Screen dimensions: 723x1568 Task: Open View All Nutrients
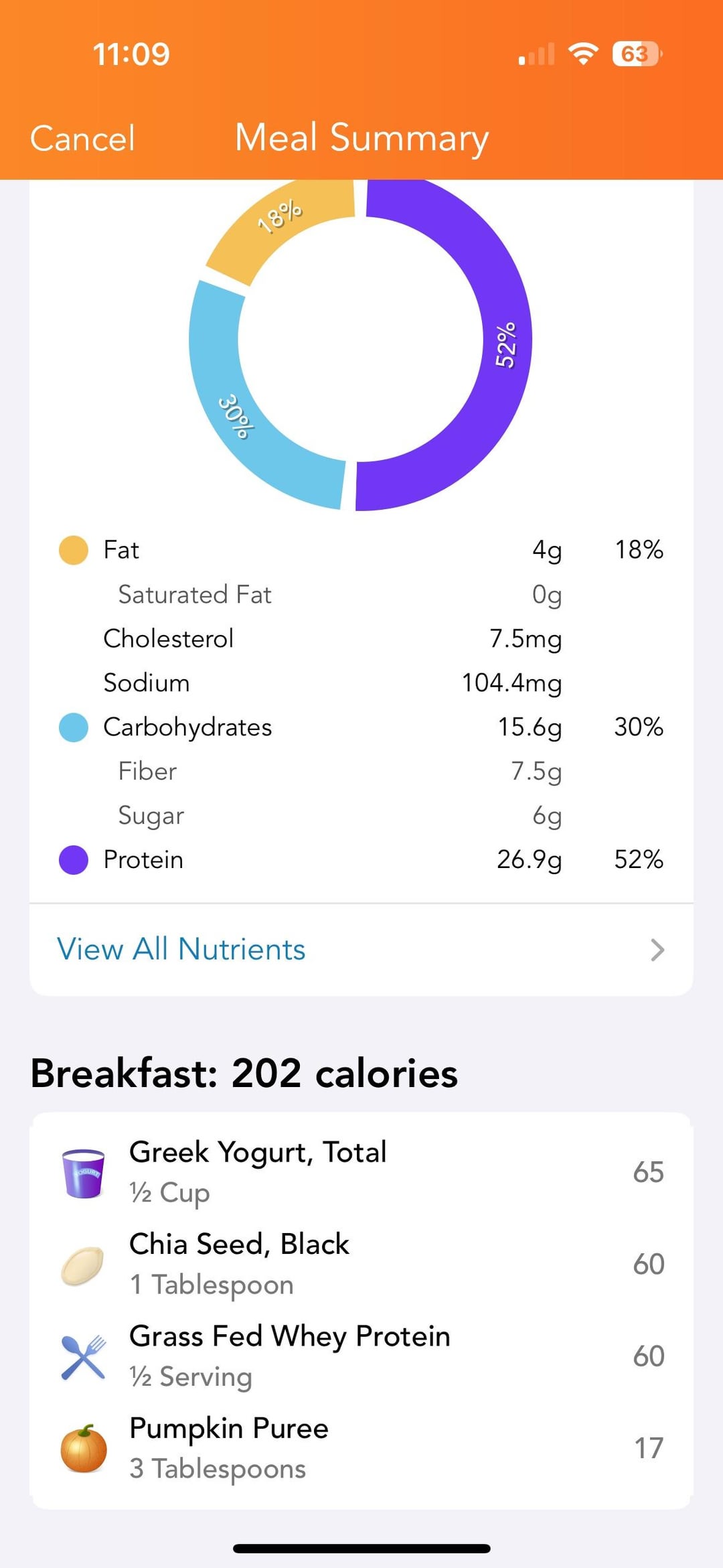pos(361,949)
